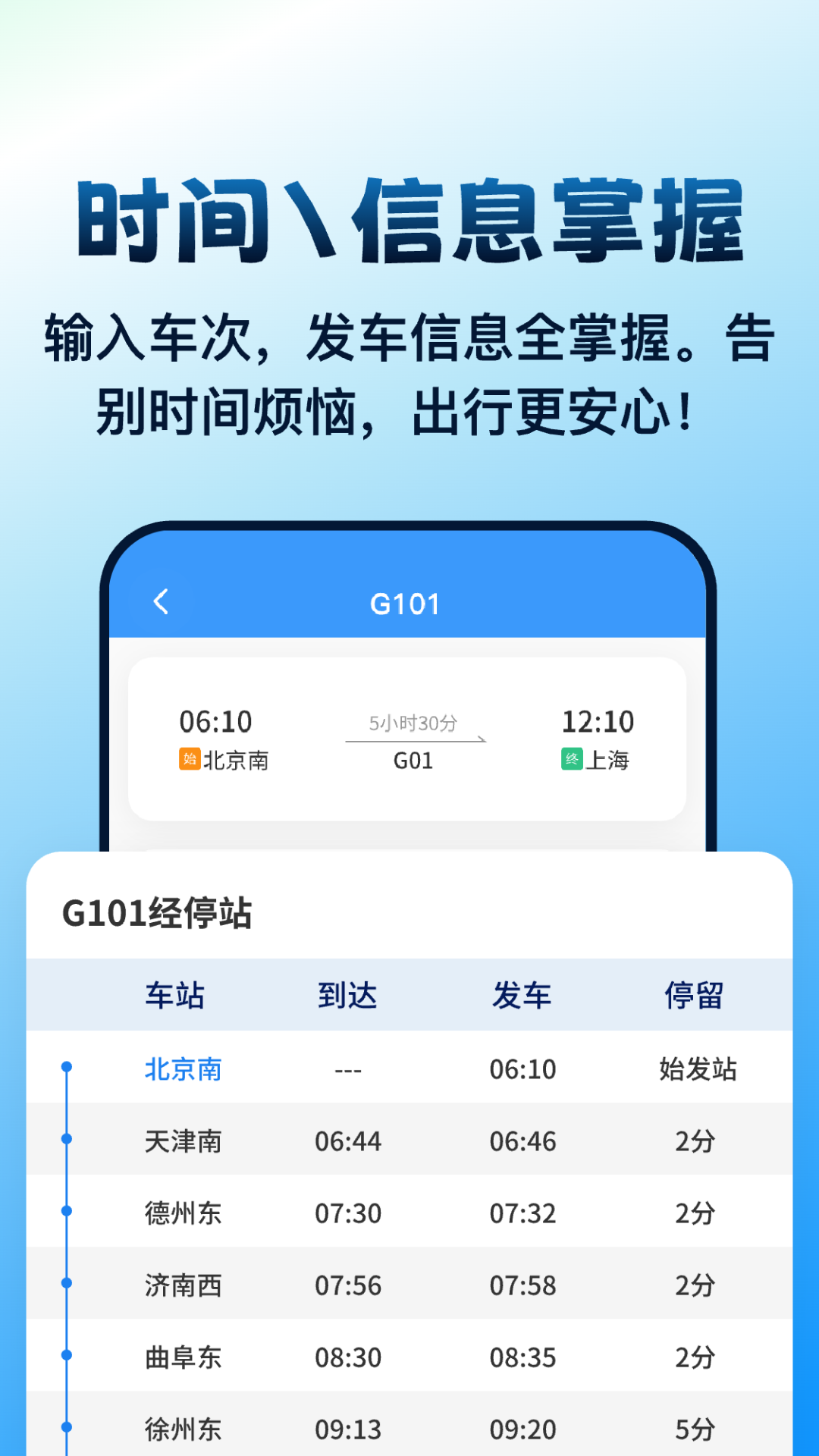Select the 德州东 station row

[x=409, y=1213]
